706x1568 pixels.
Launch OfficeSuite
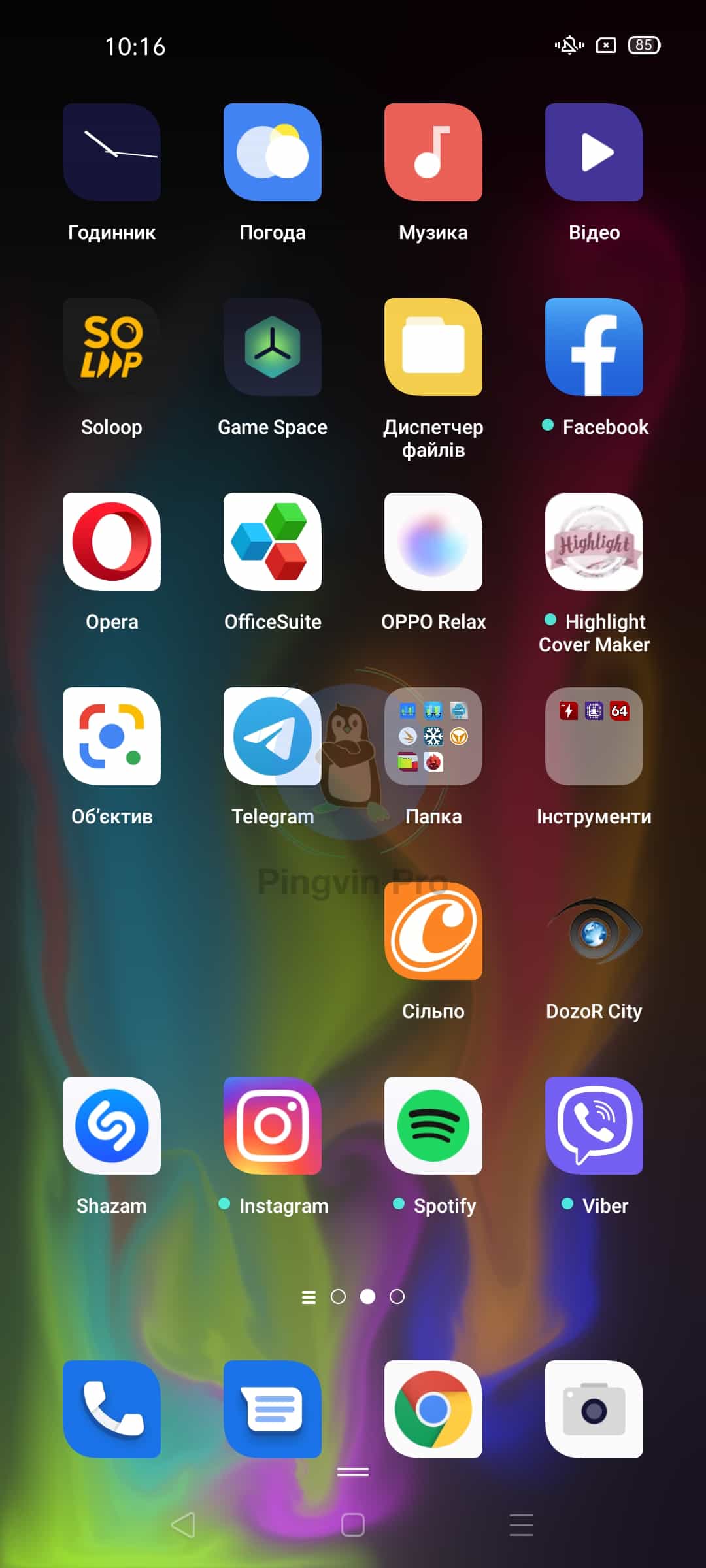[273, 542]
